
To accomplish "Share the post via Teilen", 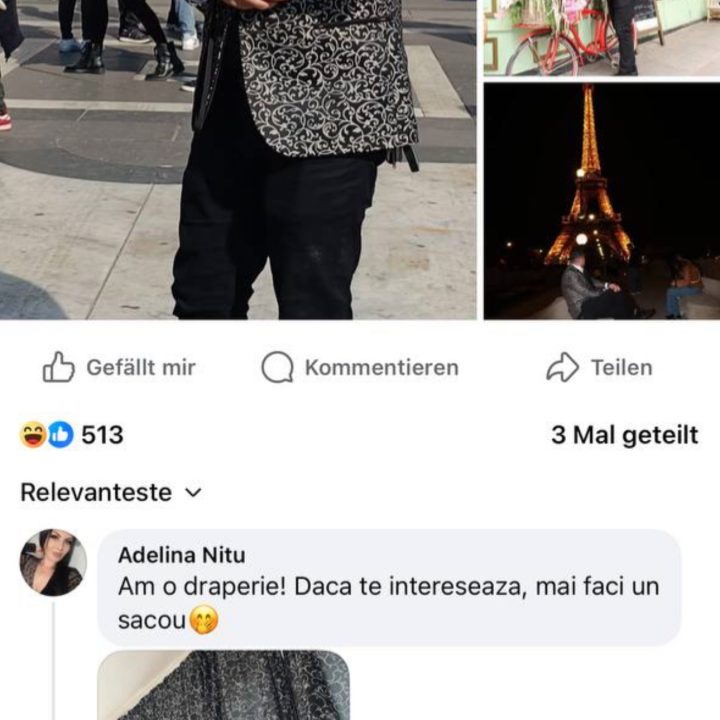I will click(x=599, y=368).
